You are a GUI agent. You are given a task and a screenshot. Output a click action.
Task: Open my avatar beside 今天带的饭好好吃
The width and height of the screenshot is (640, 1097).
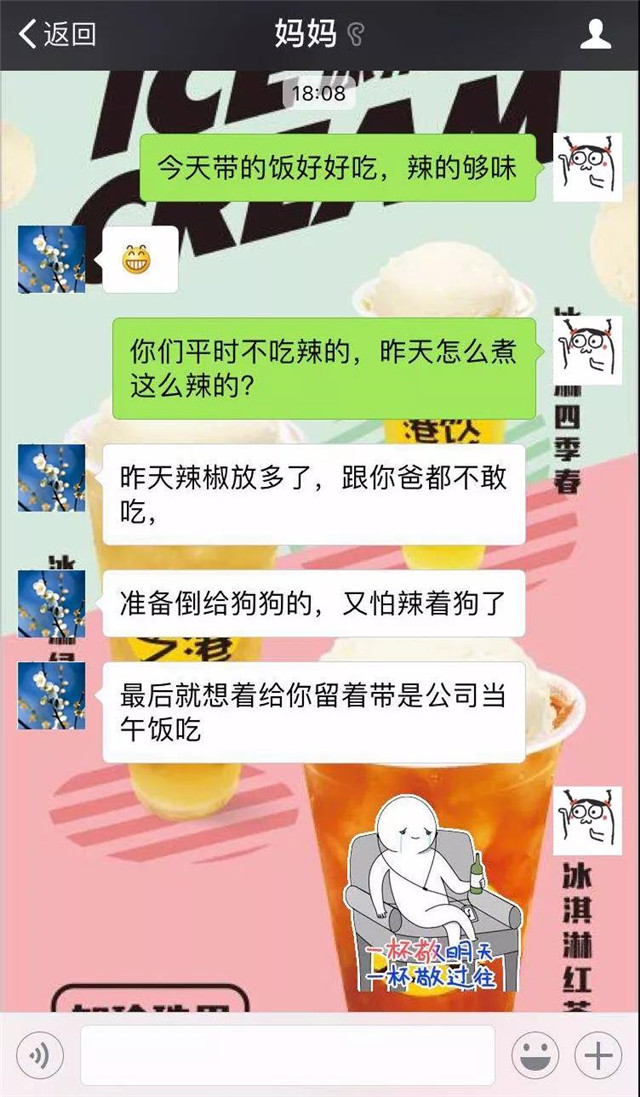point(587,166)
